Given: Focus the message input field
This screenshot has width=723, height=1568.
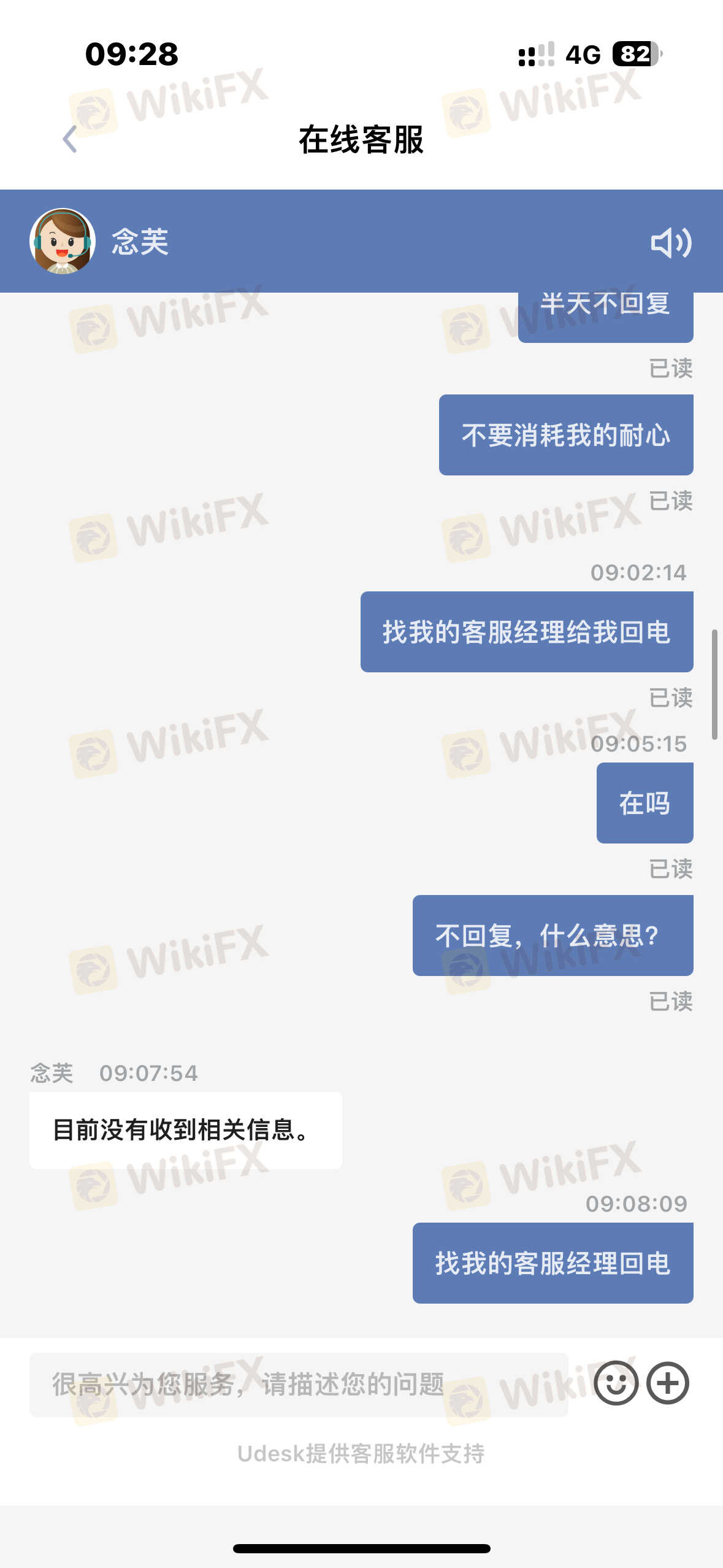Looking at the screenshot, I should pyautogui.click(x=298, y=1385).
